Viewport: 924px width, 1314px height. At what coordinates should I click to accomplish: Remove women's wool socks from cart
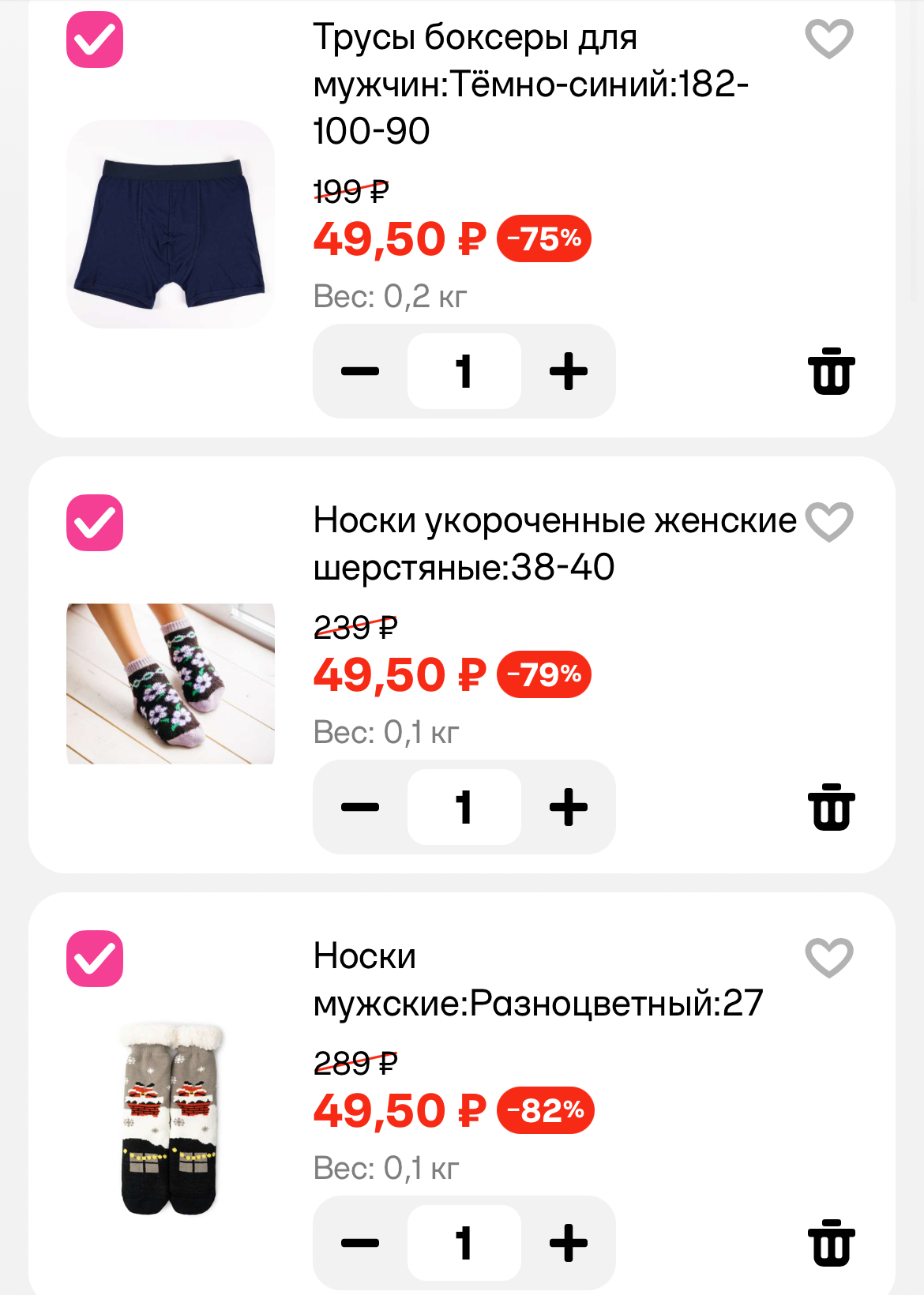pos(831,807)
